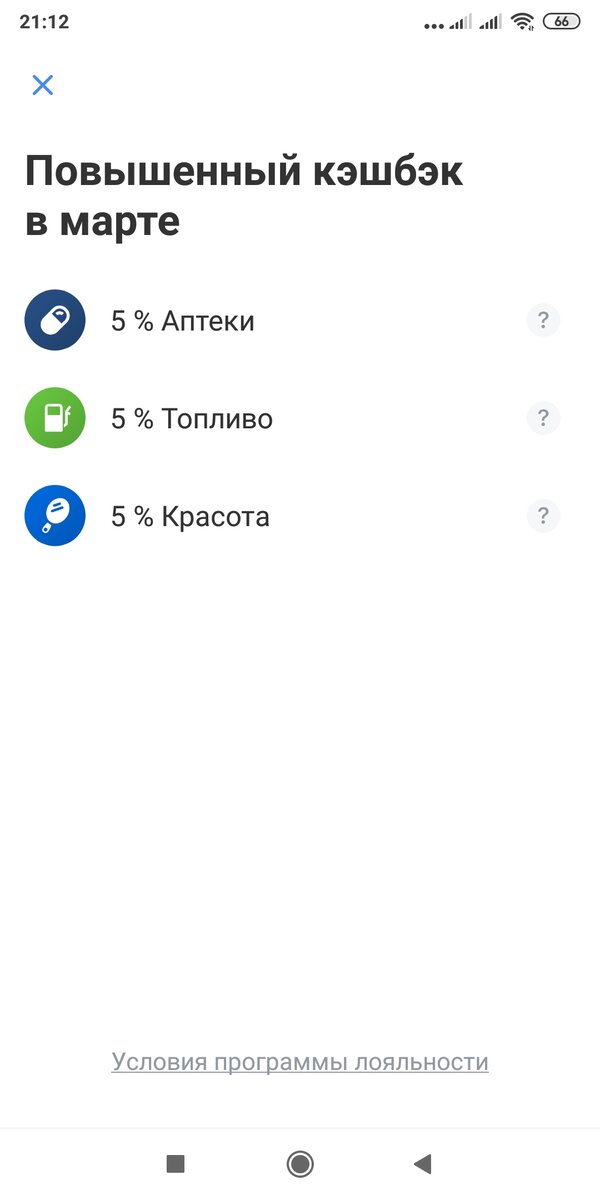Open help for Красота cashback
This screenshot has width=600, height=1200.
pos(543,516)
